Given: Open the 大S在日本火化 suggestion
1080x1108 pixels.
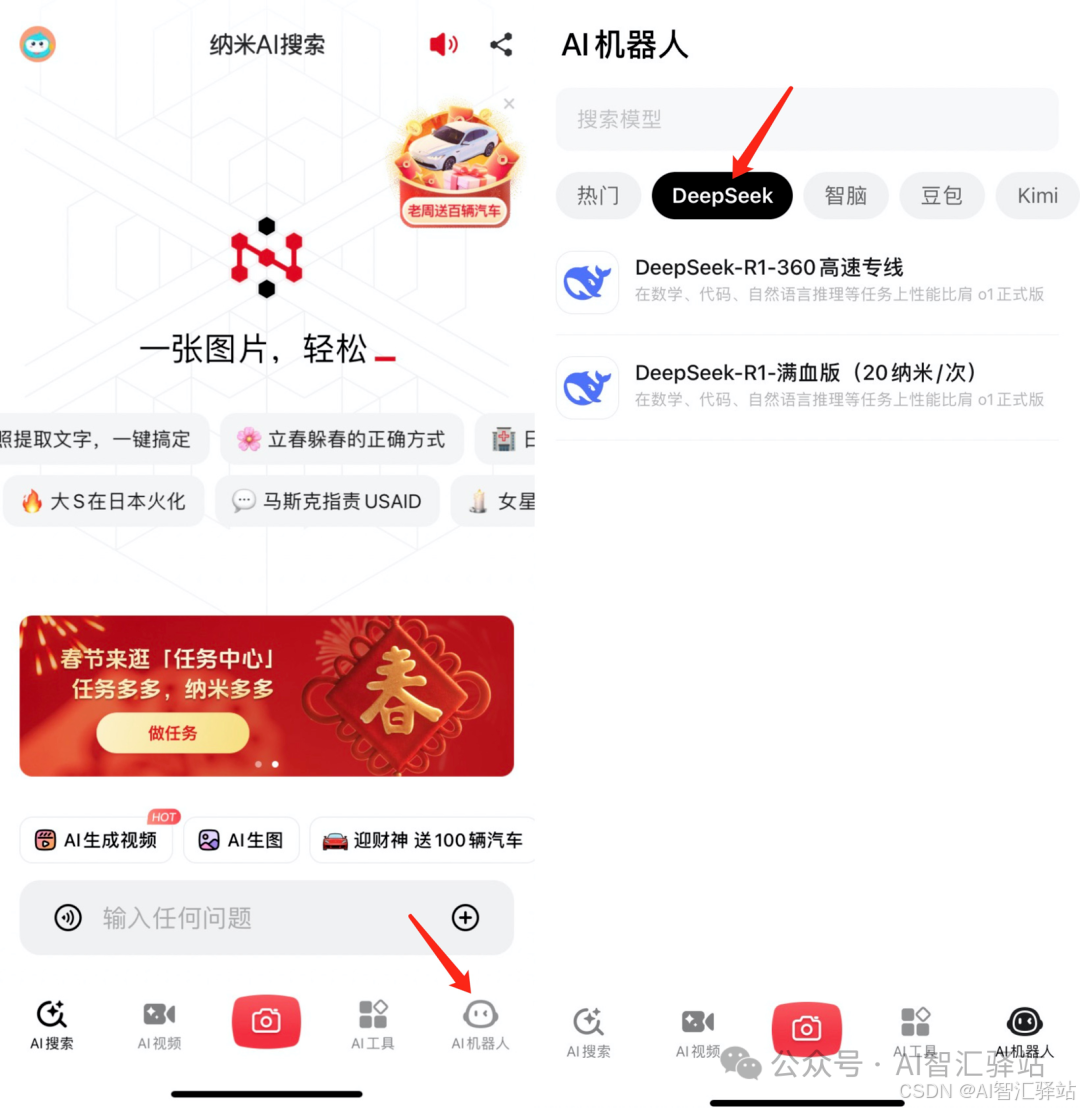Looking at the screenshot, I should click(x=103, y=501).
